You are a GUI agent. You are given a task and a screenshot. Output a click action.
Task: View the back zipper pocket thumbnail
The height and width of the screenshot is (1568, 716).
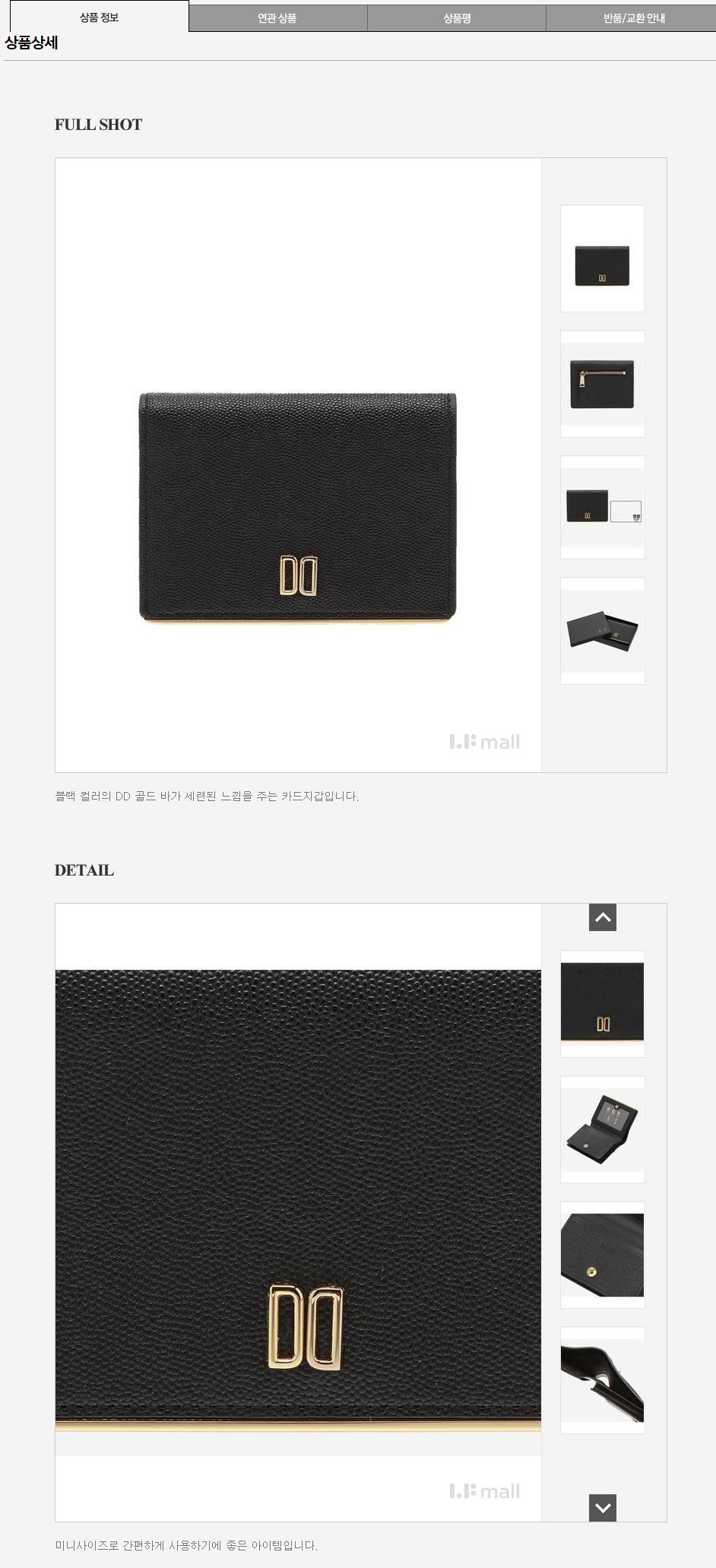pyautogui.click(x=602, y=384)
